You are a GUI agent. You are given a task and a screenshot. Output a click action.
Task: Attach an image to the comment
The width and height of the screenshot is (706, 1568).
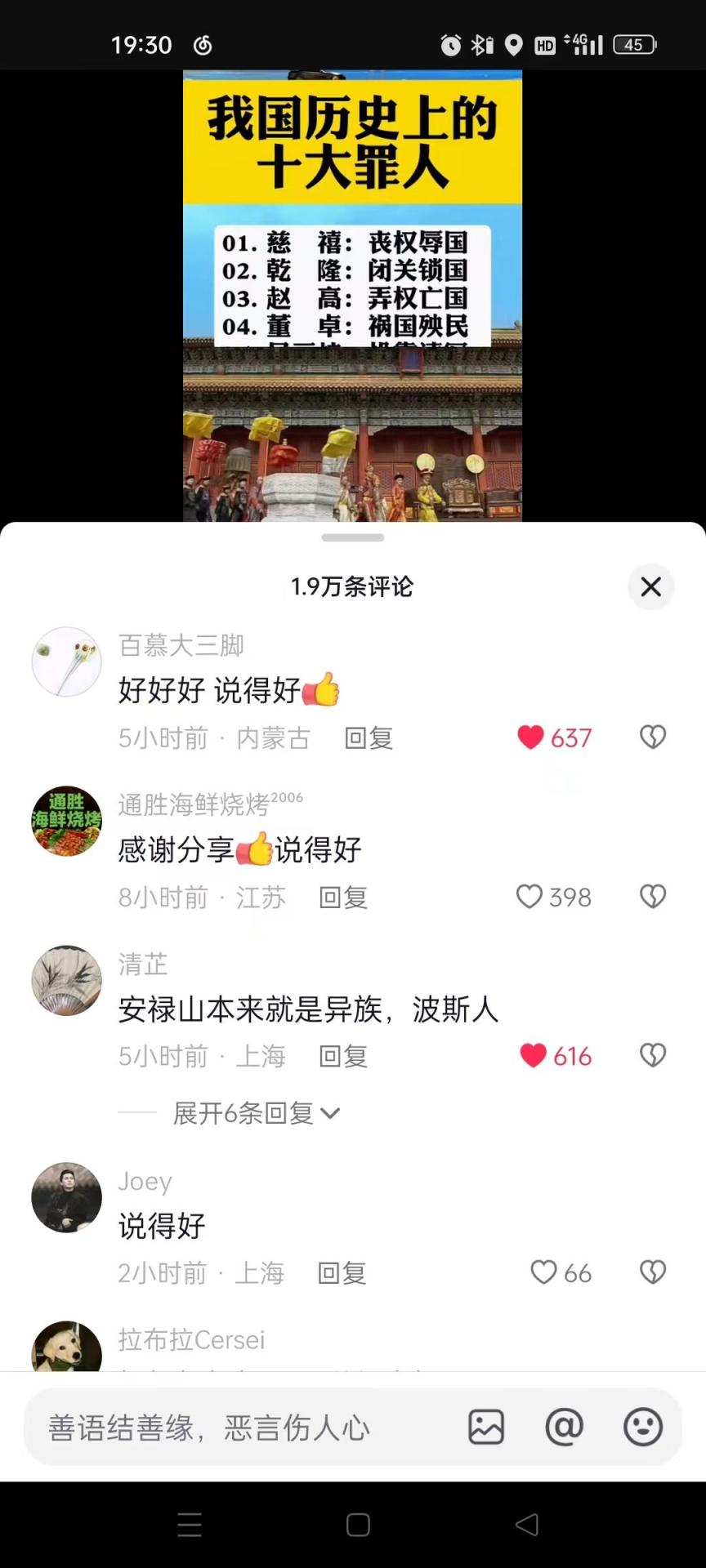[x=486, y=1428]
